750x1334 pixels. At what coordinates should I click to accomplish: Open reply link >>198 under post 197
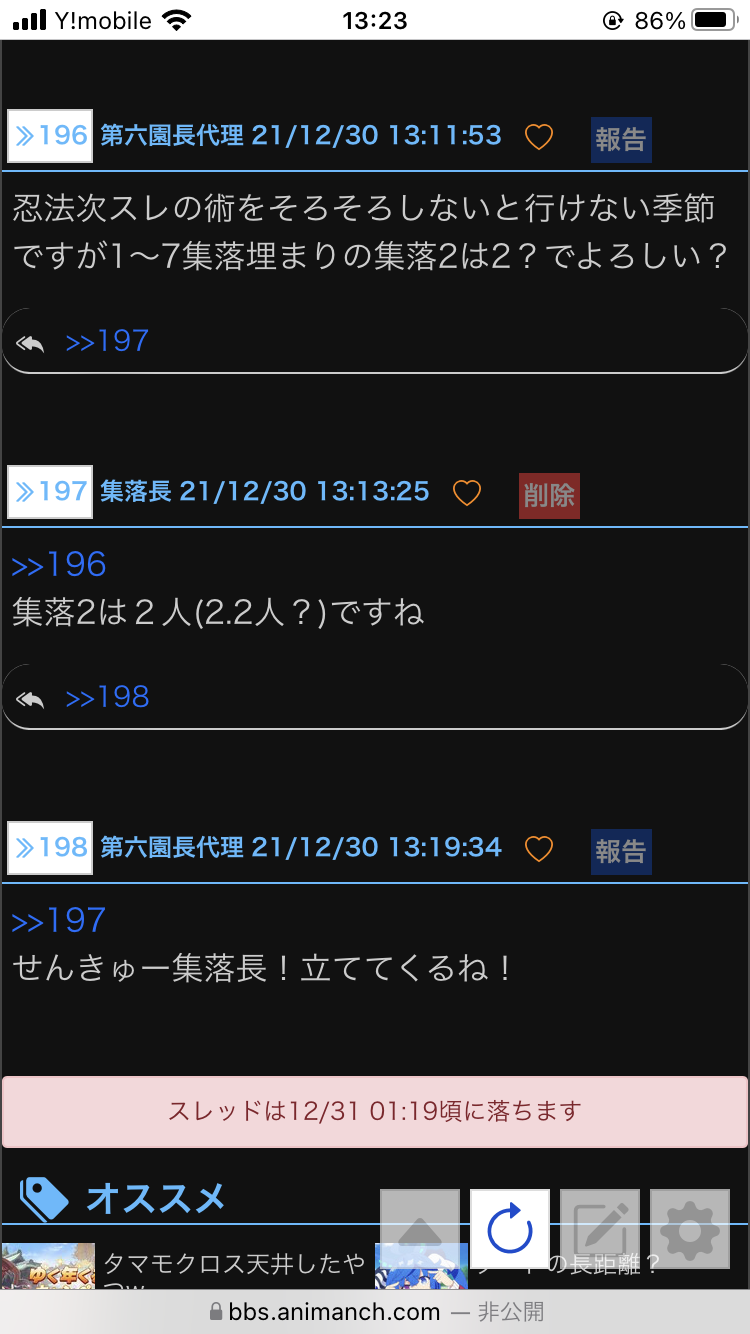[x=107, y=697]
